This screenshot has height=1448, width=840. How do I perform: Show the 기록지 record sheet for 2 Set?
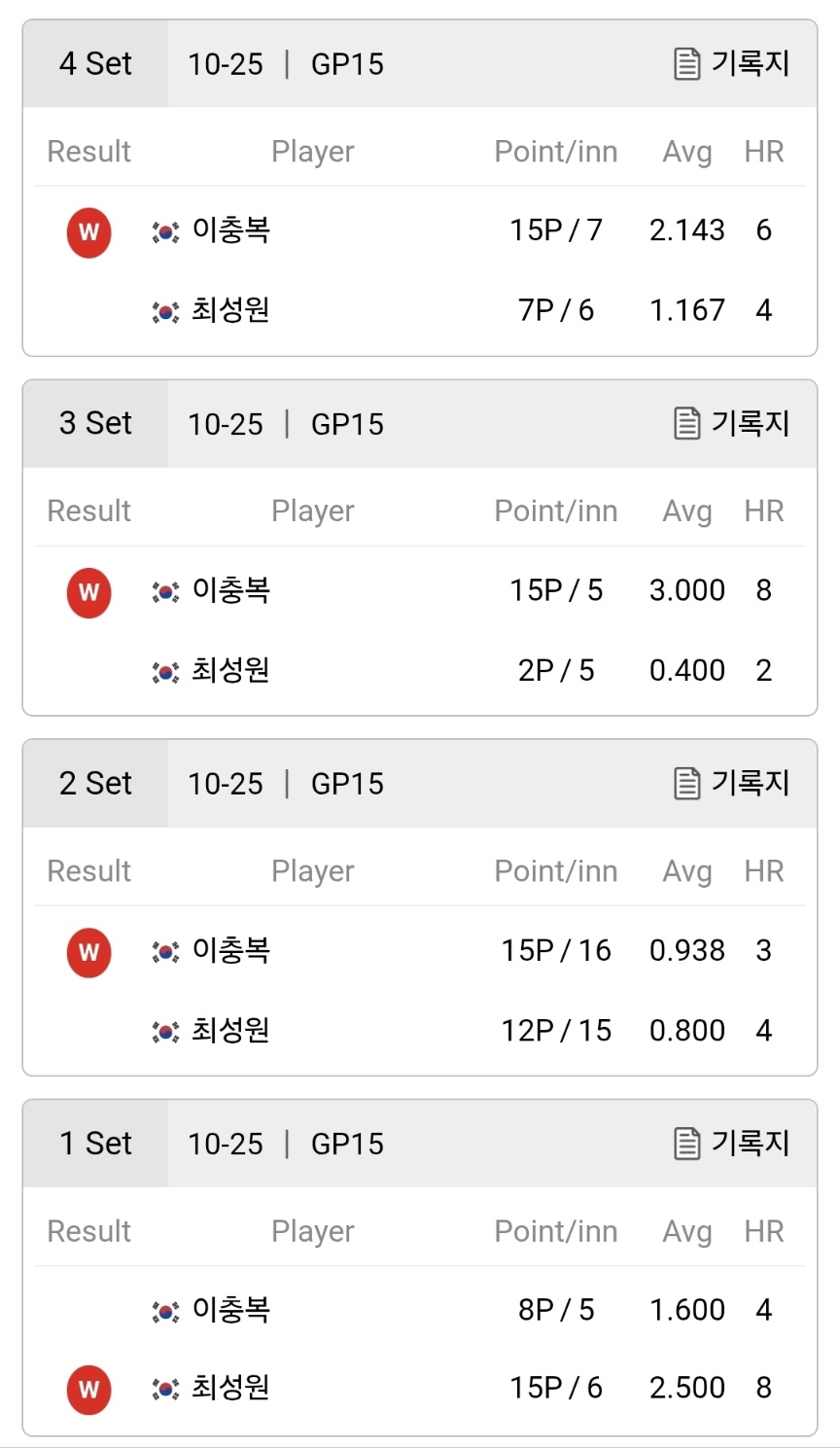click(731, 784)
